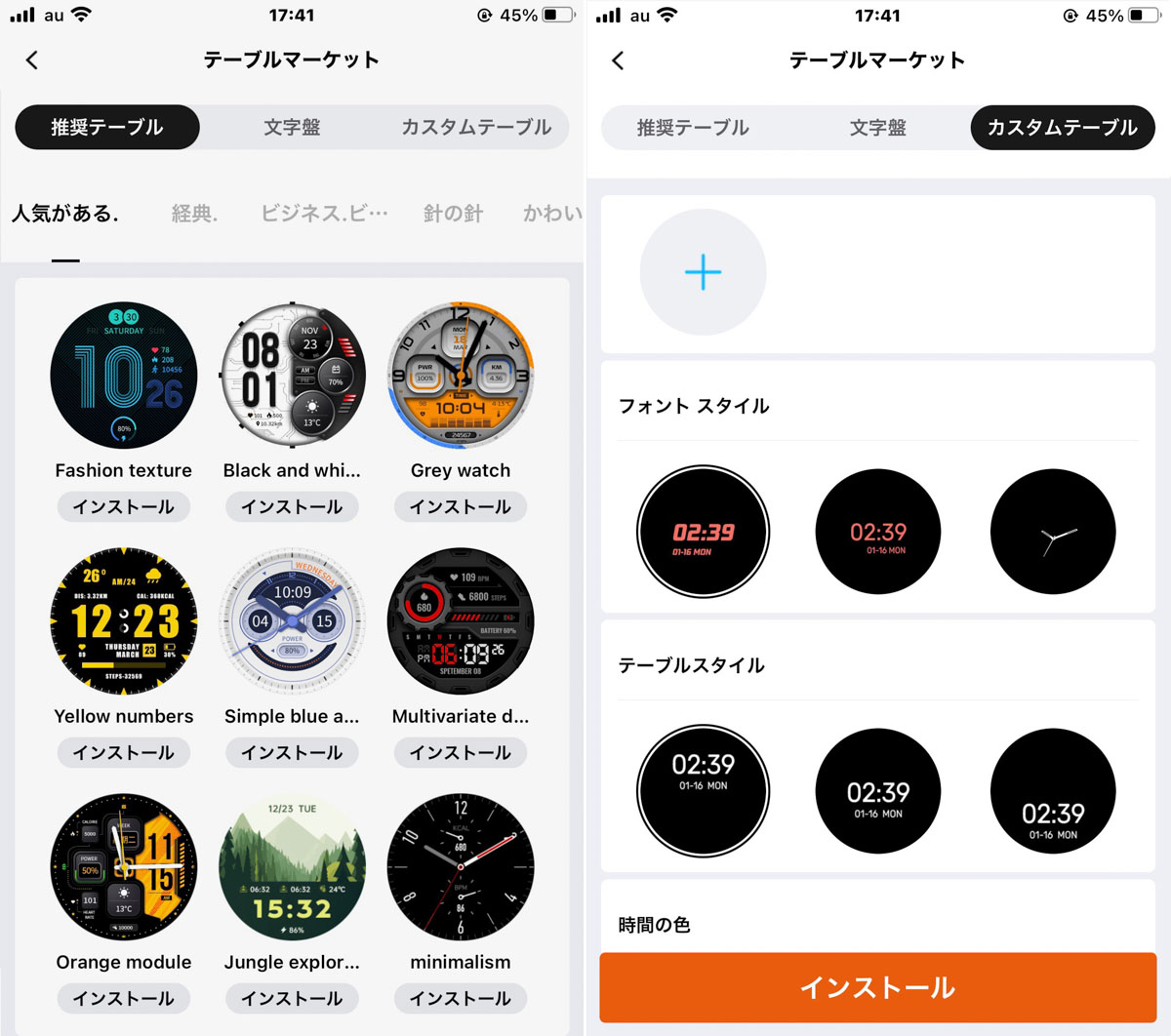The image size is (1171, 1036).
Task: Switch to the ビジネス category tab
Action: [324, 214]
